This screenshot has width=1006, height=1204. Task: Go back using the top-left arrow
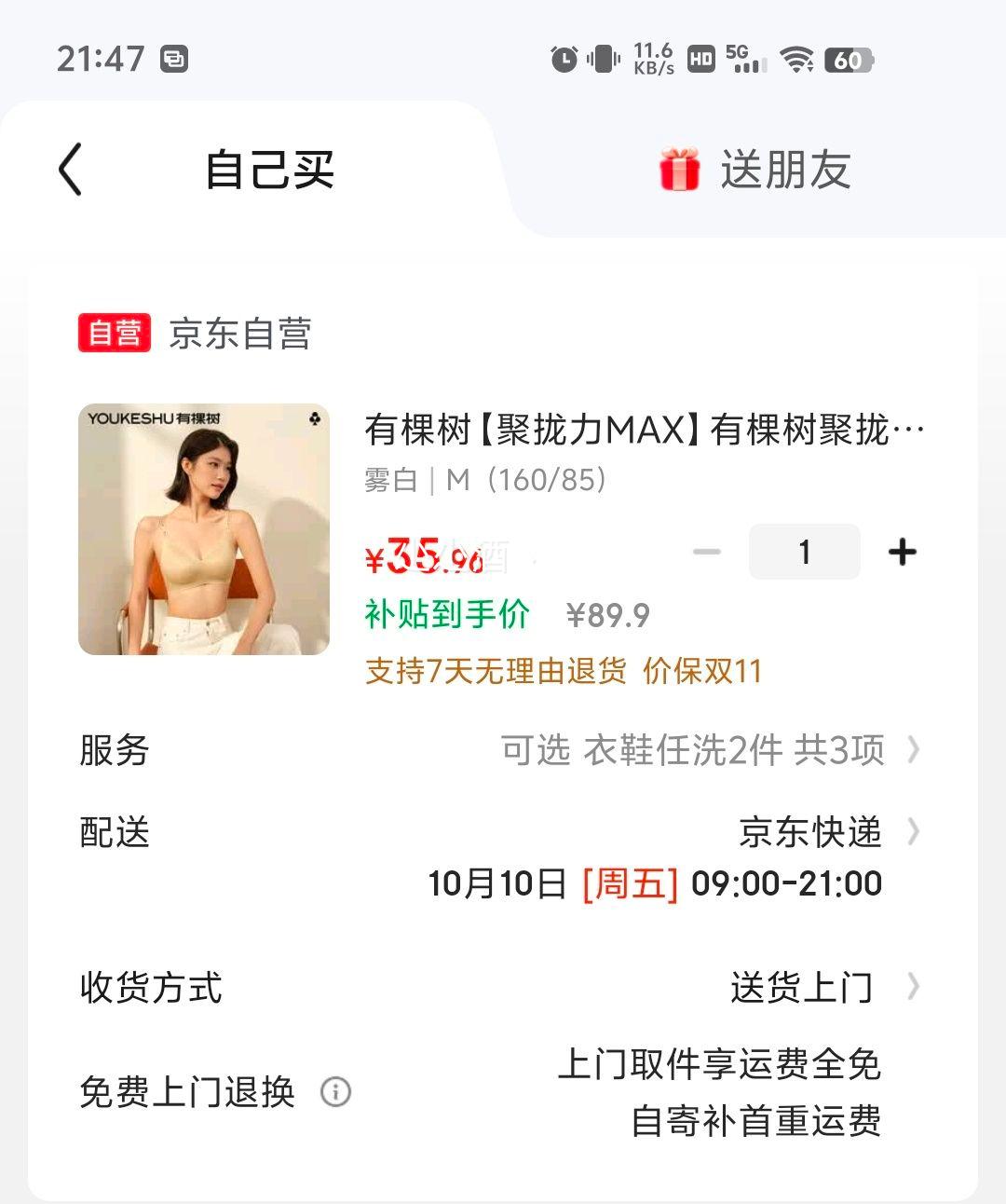[71, 170]
